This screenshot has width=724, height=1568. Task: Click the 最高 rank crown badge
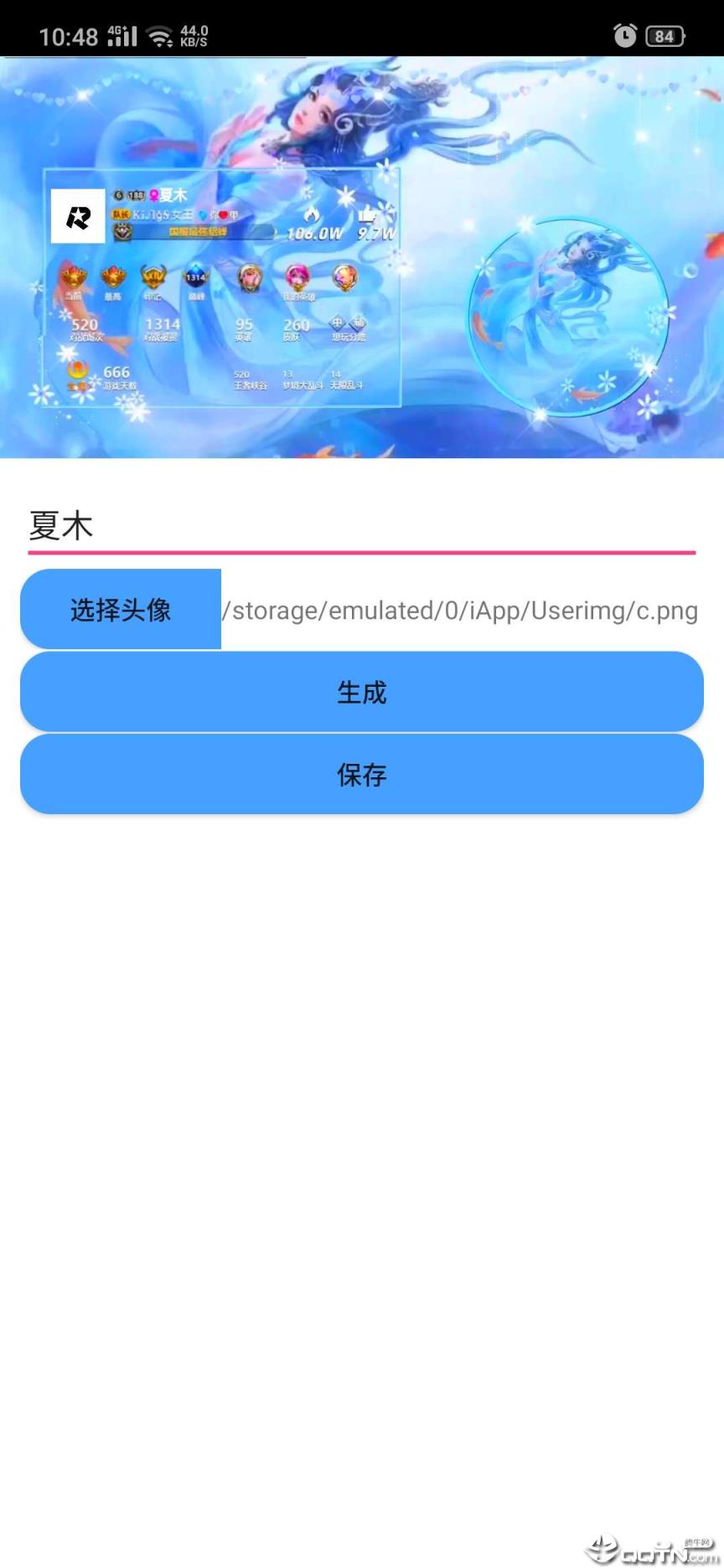pyautogui.click(x=112, y=275)
